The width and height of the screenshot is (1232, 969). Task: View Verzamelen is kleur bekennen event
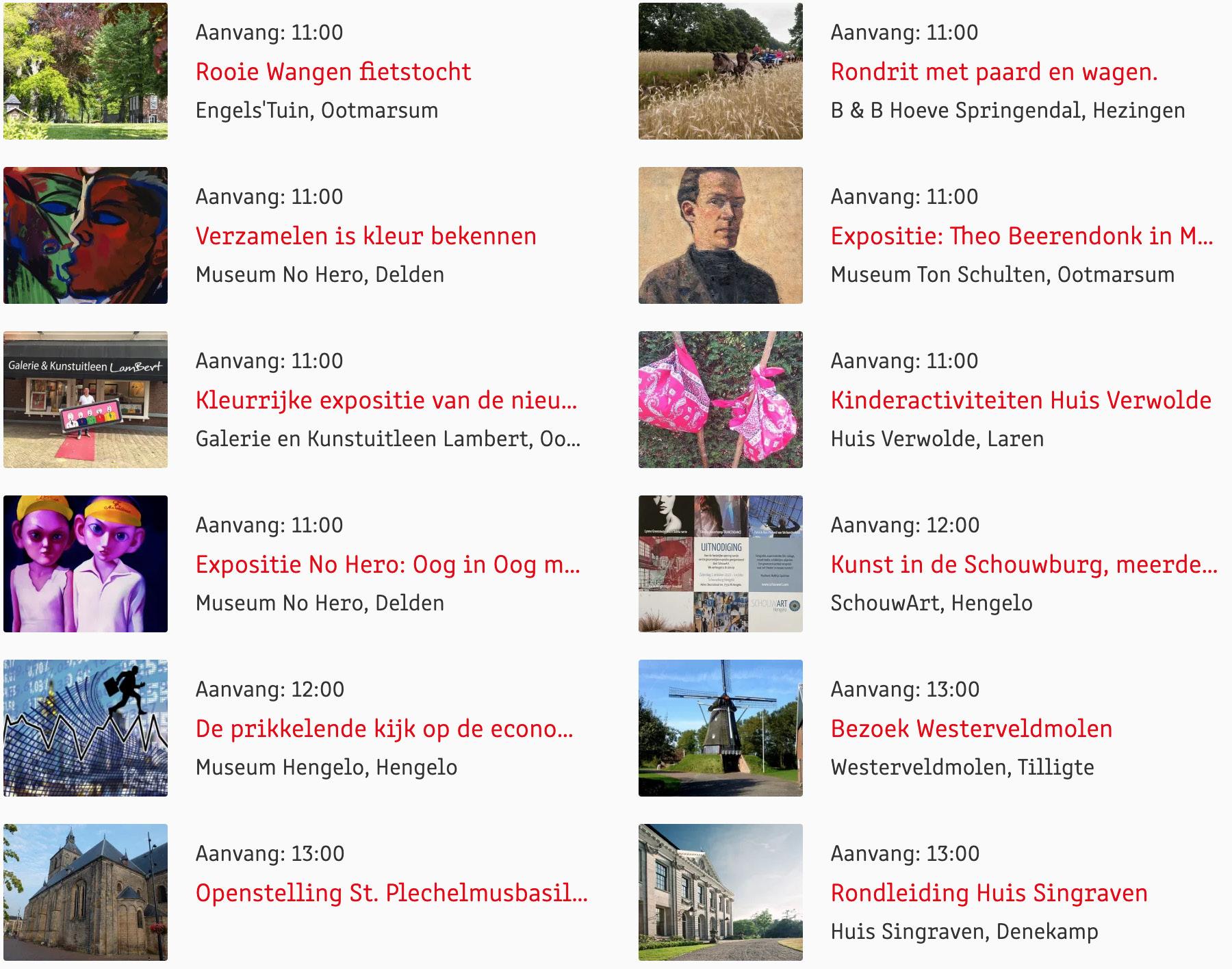coord(365,236)
